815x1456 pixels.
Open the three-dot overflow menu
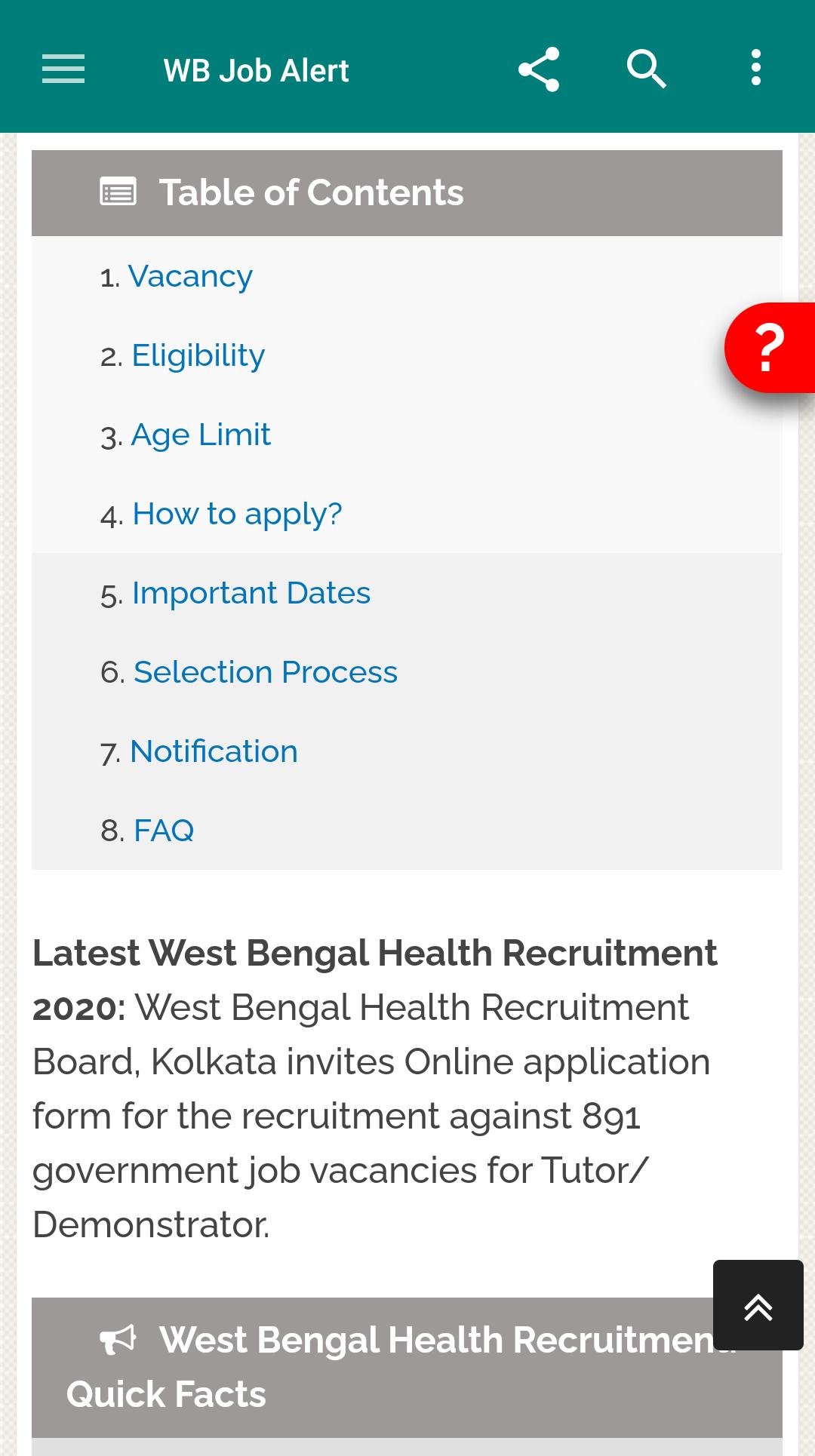755,68
